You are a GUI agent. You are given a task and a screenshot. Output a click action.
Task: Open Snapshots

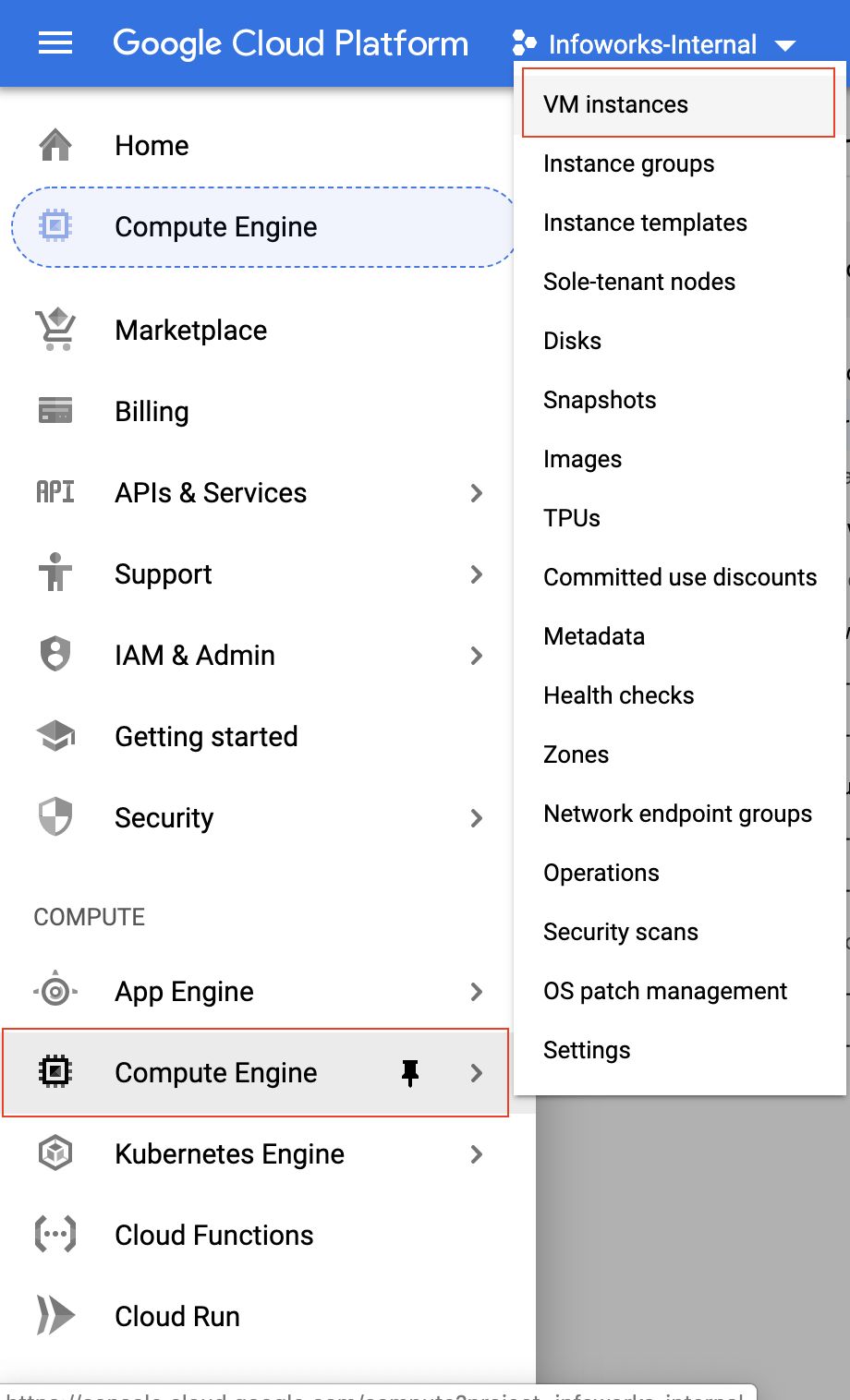(x=679, y=400)
